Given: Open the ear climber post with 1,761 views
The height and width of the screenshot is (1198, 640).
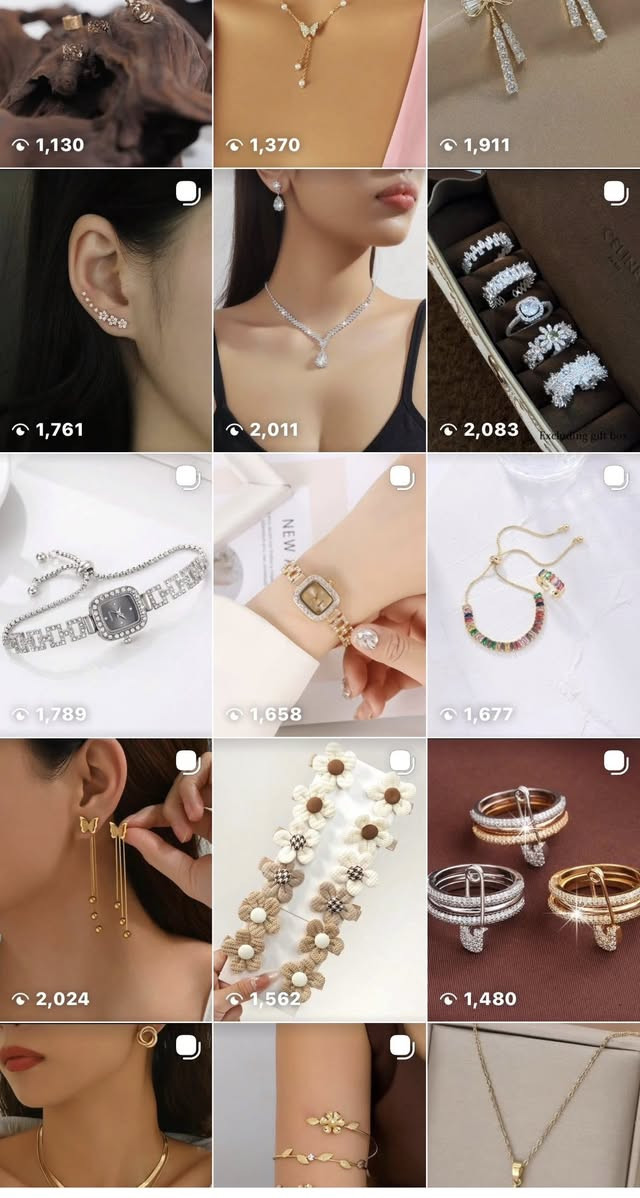Looking at the screenshot, I should pos(105,310).
